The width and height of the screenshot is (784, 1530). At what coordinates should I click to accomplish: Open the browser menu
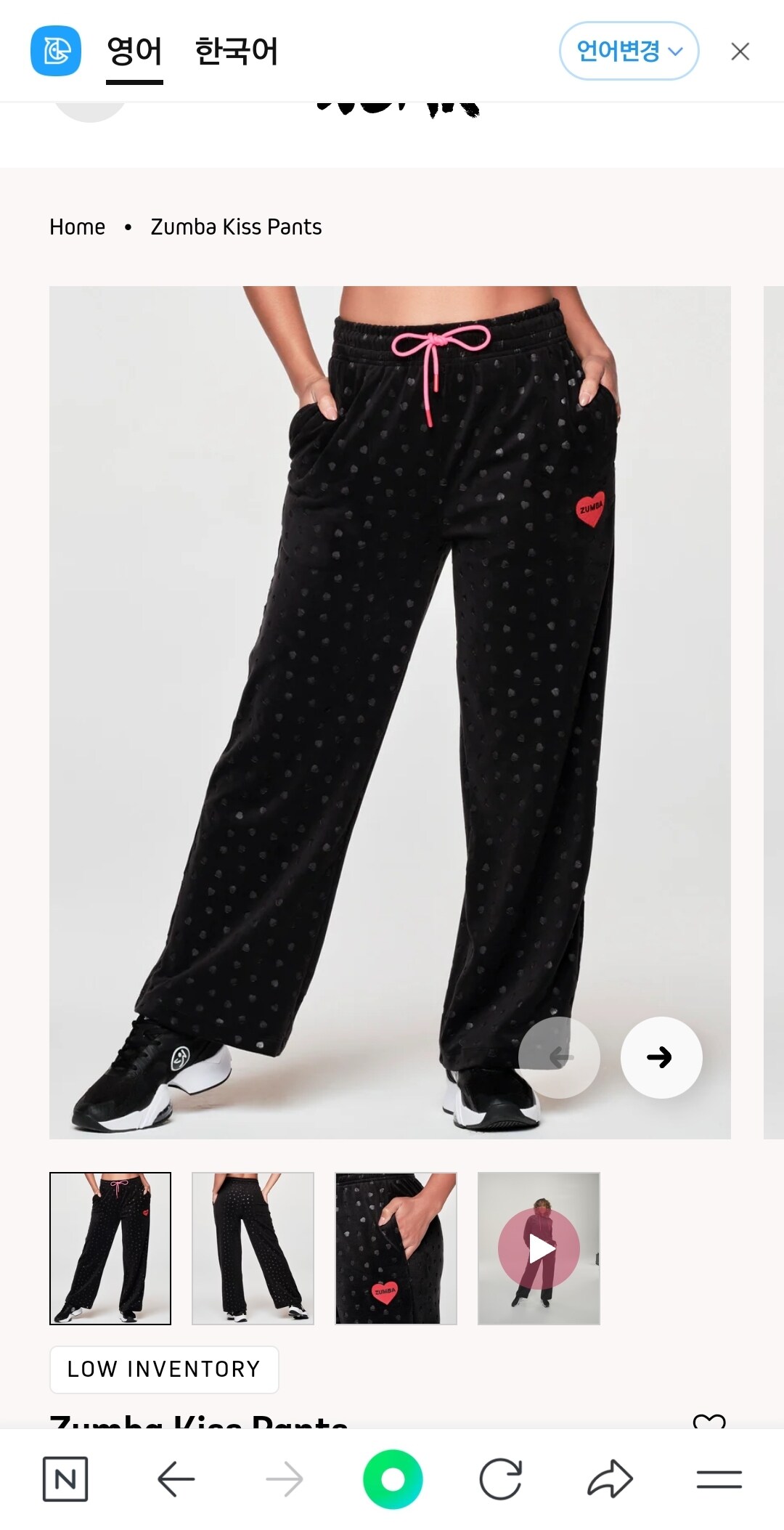point(719,1479)
